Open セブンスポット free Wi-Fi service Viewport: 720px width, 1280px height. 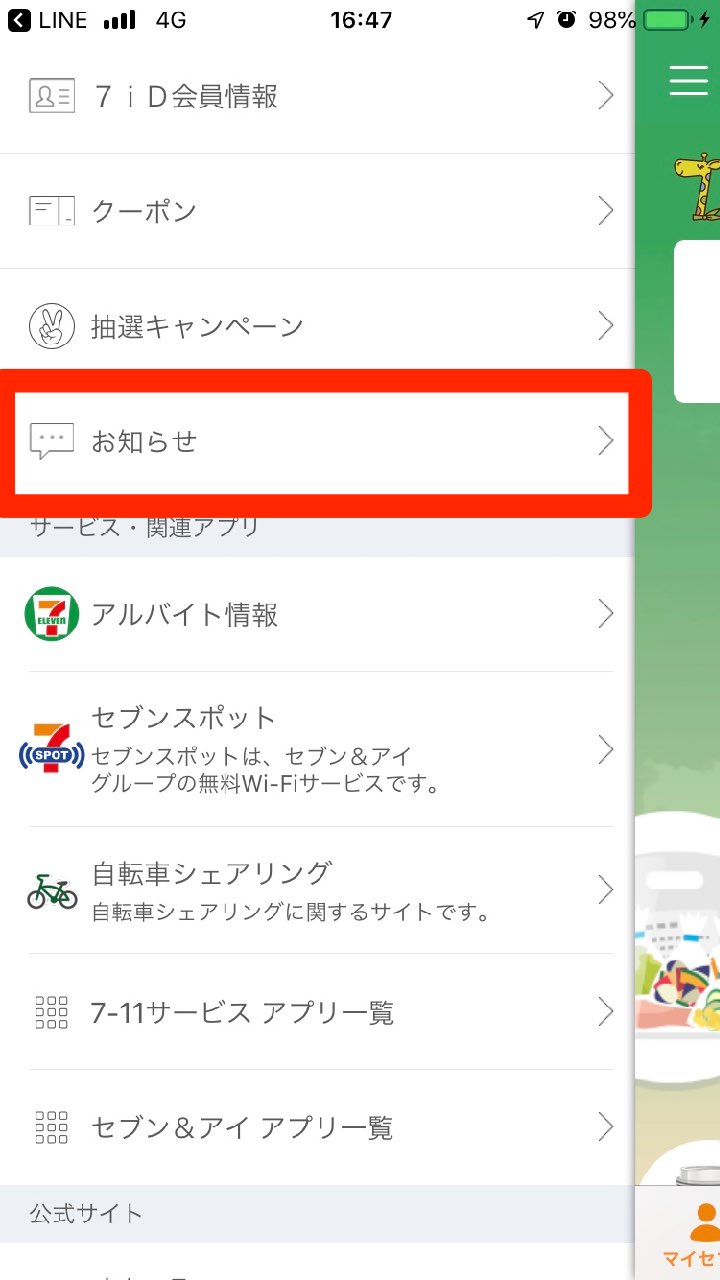(x=317, y=750)
